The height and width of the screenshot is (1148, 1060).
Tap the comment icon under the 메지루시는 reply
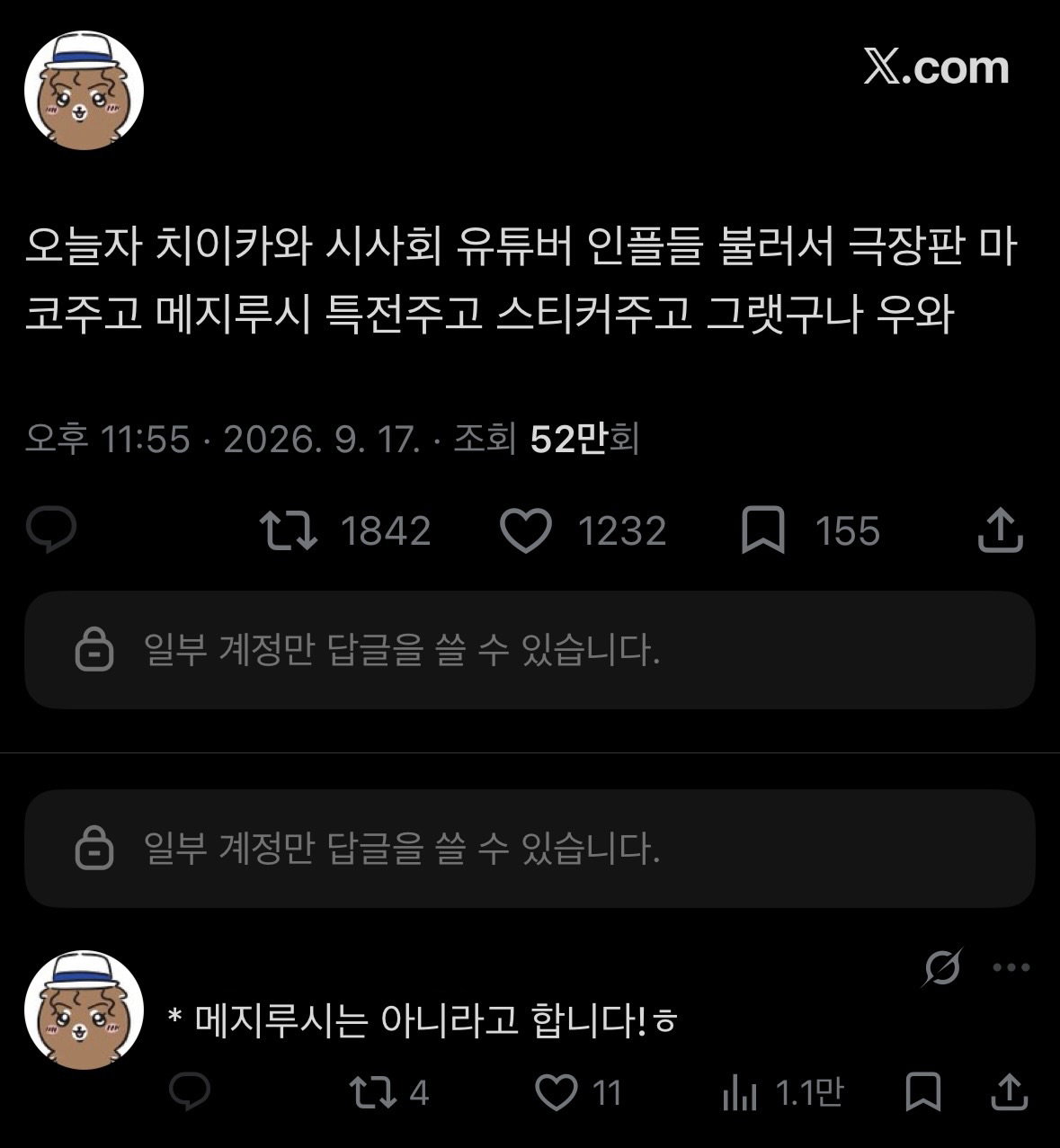[190, 1092]
